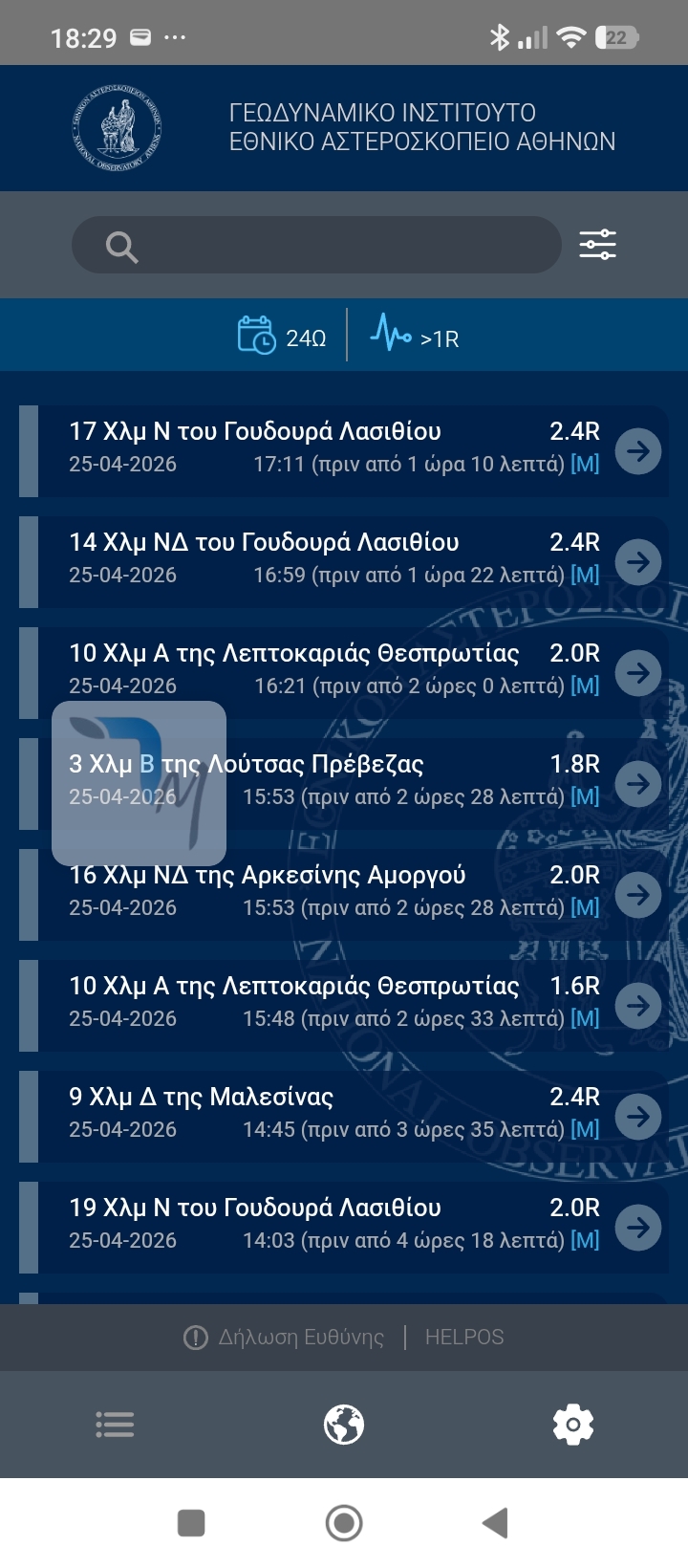Screen dimensions: 688x1568
Task: Open the 17:11 Γουδουρά Λασιθίου 2.4R earthquake
Action: [637, 451]
